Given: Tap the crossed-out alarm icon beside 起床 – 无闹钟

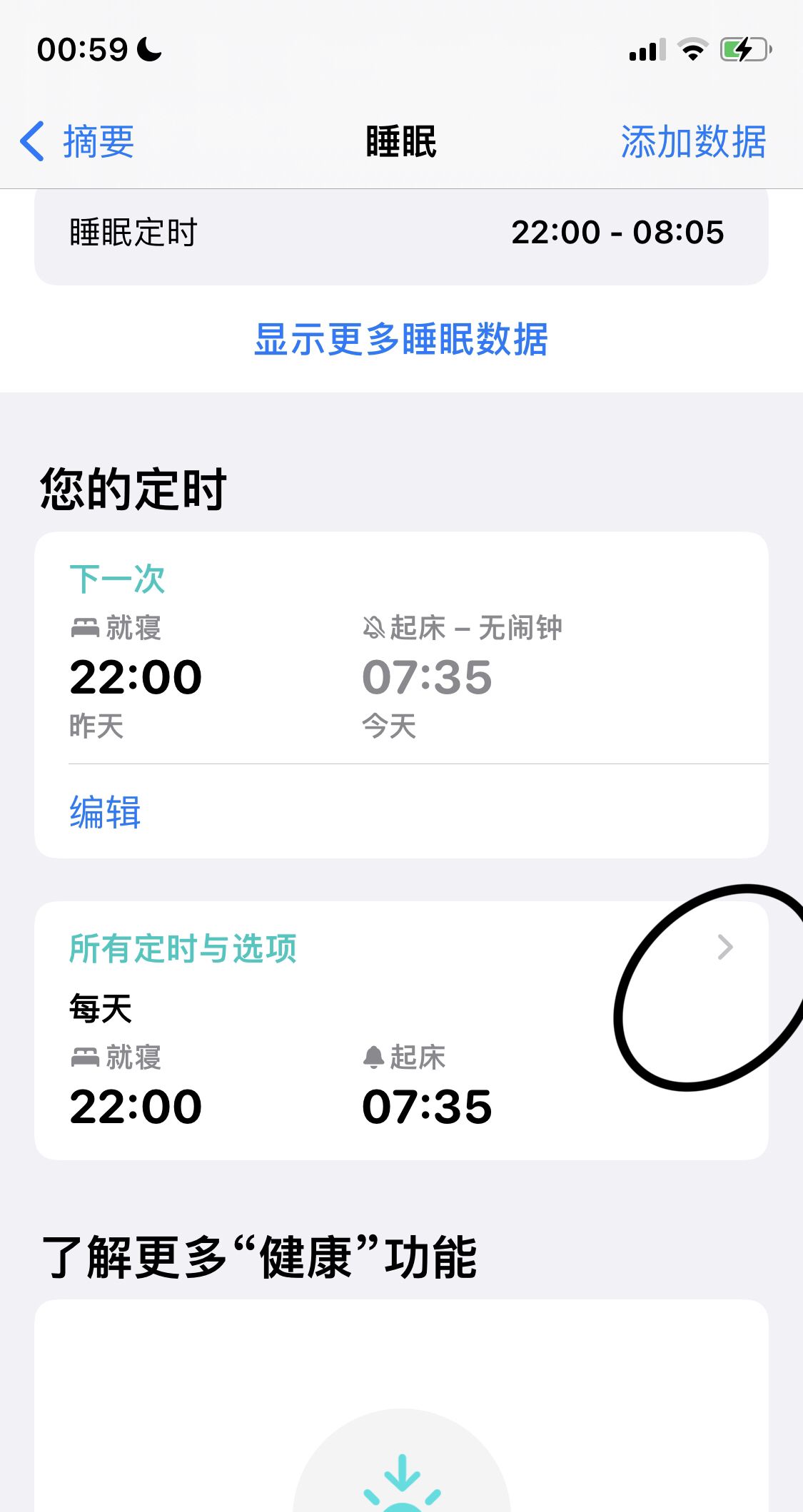Looking at the screenshot, I should click(374, 628).
